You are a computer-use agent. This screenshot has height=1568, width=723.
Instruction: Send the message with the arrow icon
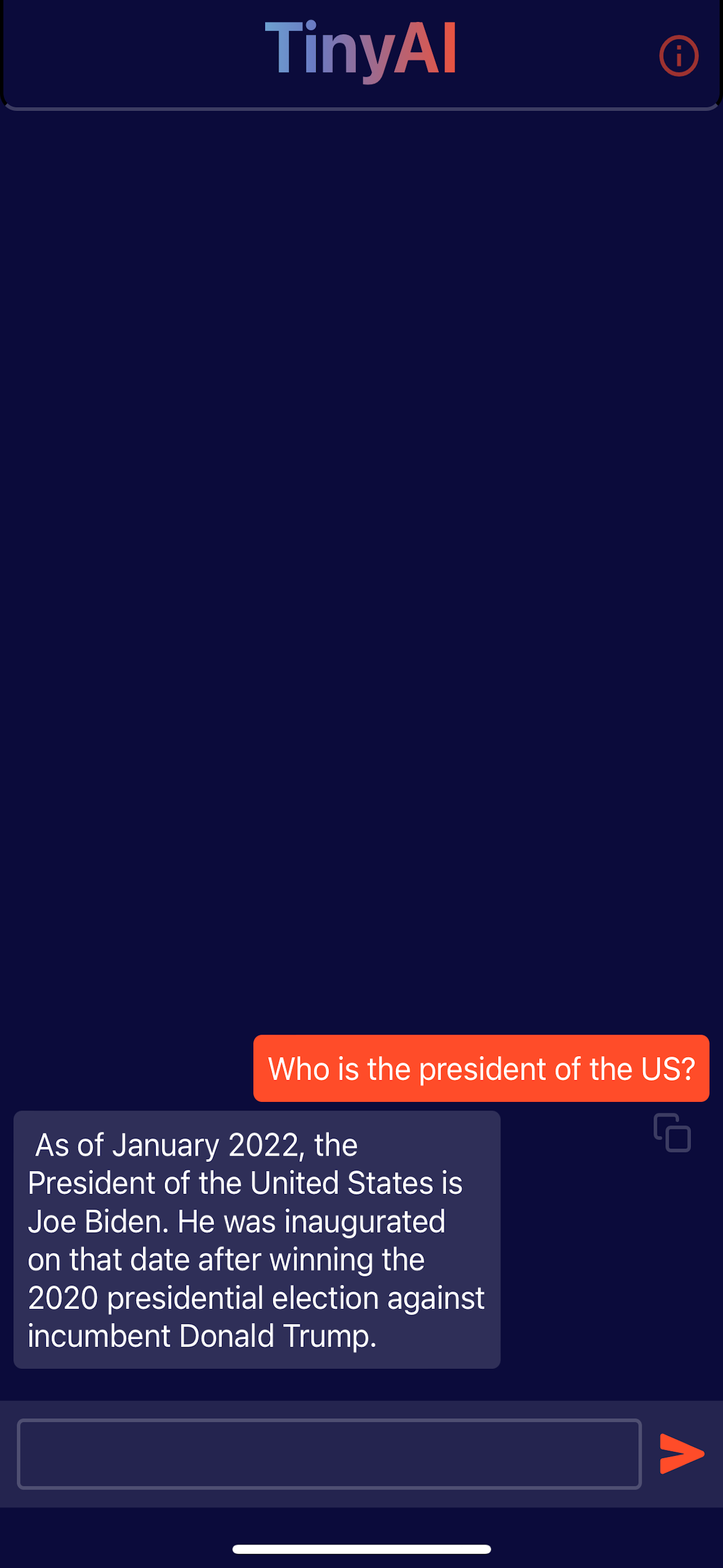[x=682, y=1454]
